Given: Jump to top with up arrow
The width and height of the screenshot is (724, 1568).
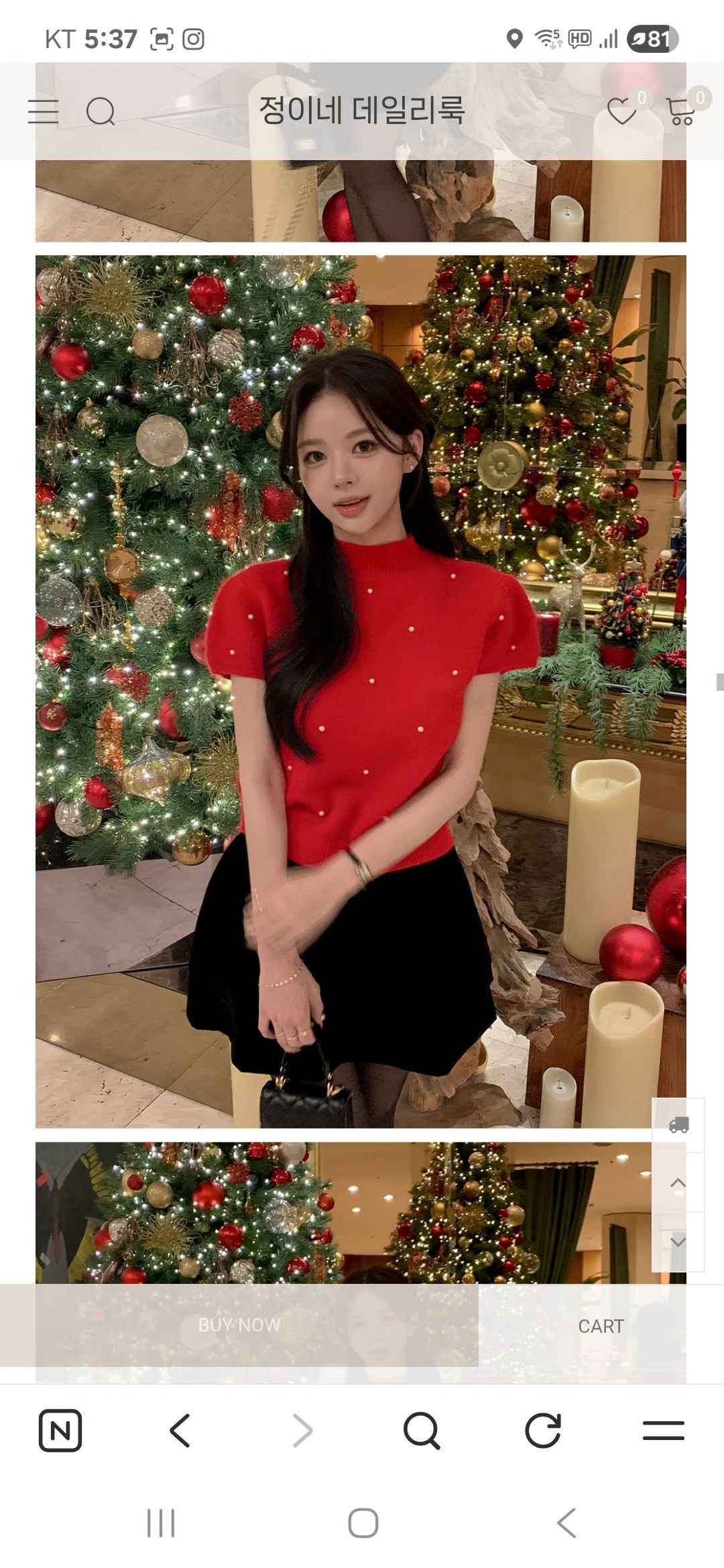Looking at the screenshot, I should click(678, 1183).
